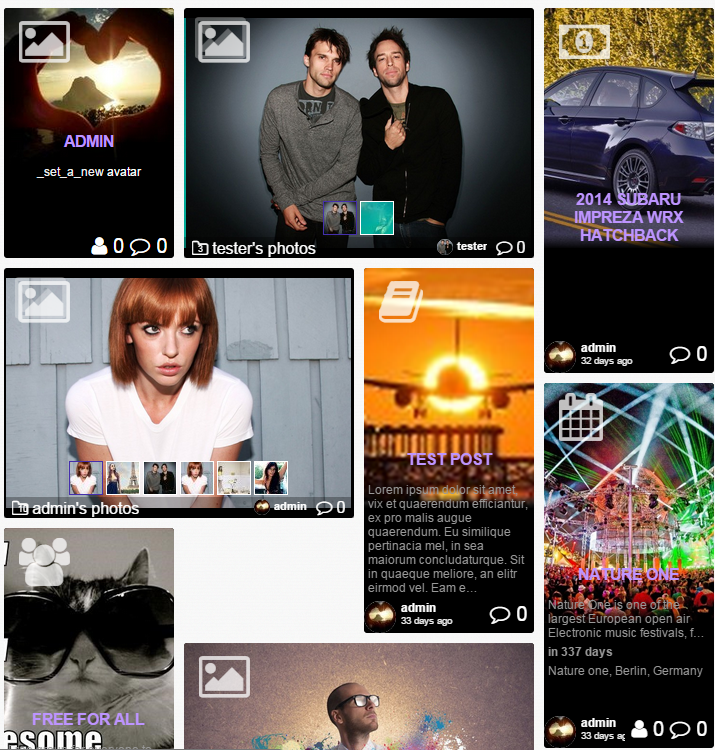Open the Nature One event
Viewport: 715px width, 750px height.
pos(628,574)
